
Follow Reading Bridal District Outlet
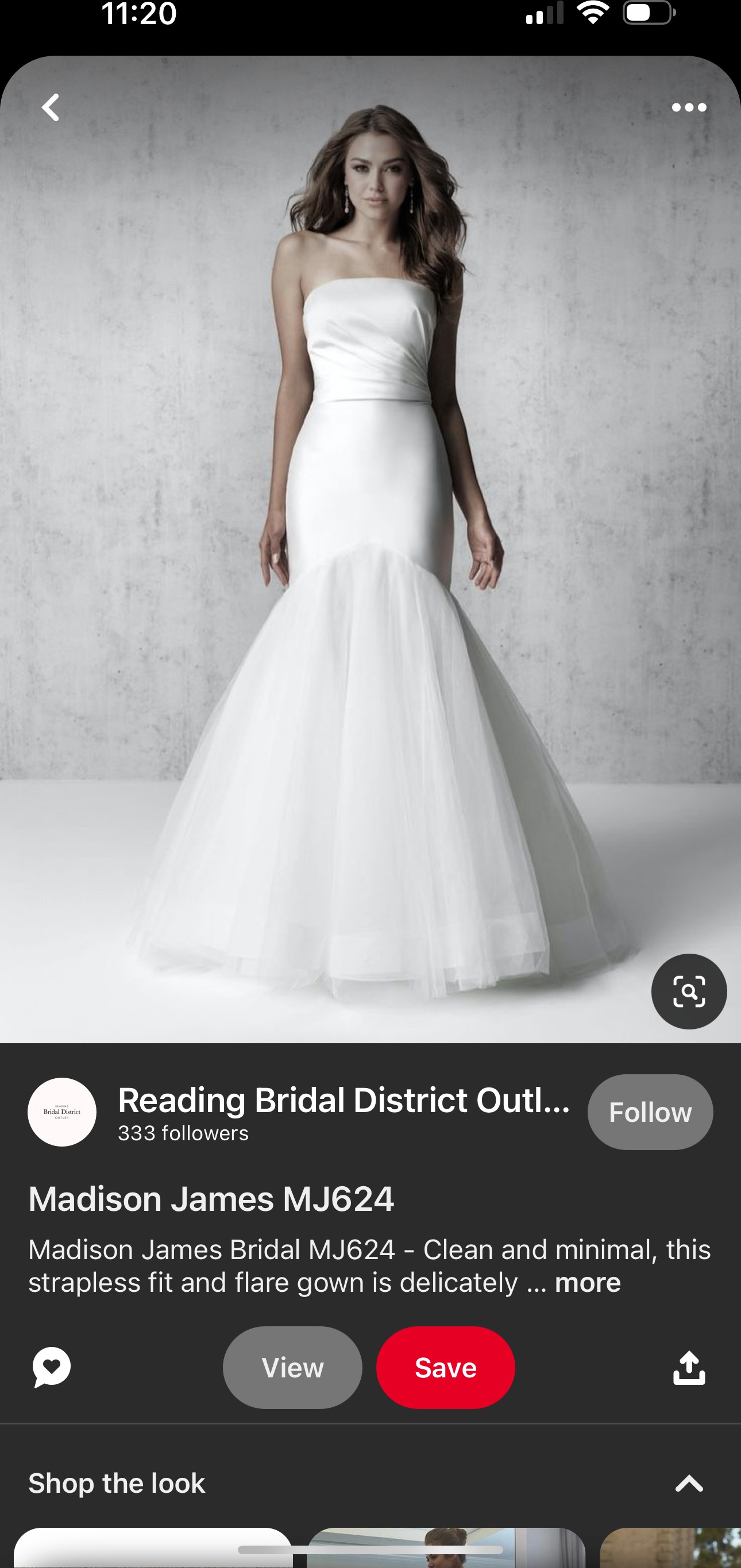coord(650,1112)
